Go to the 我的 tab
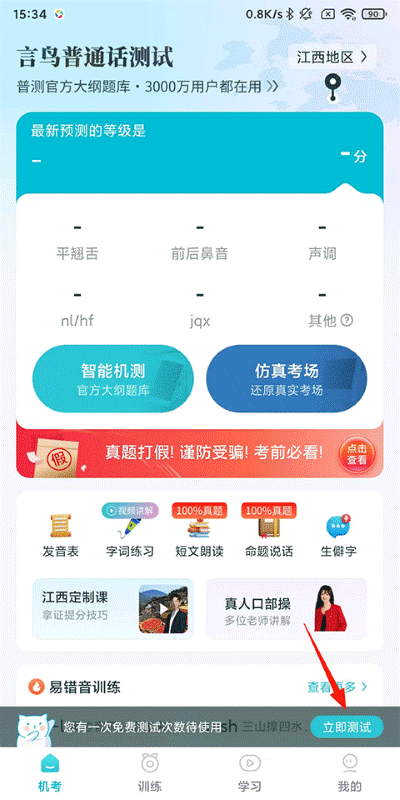The width and height of the screenshot is (400, 800). tap(349, 773)
